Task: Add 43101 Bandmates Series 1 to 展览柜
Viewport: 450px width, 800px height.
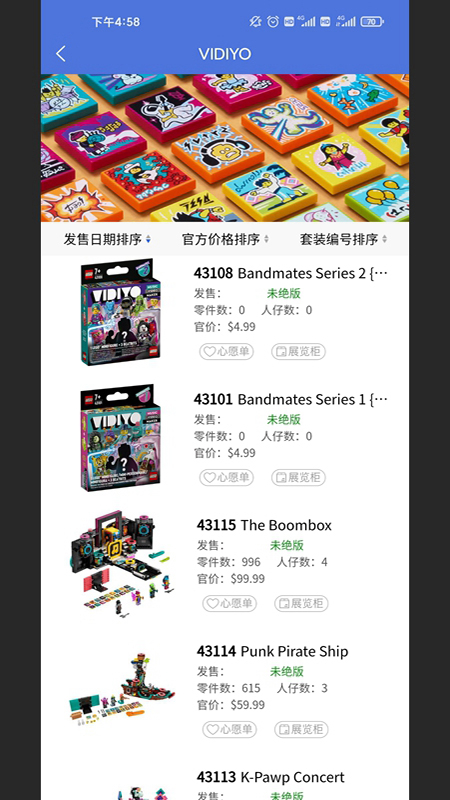Action: (x=298, y=478)
